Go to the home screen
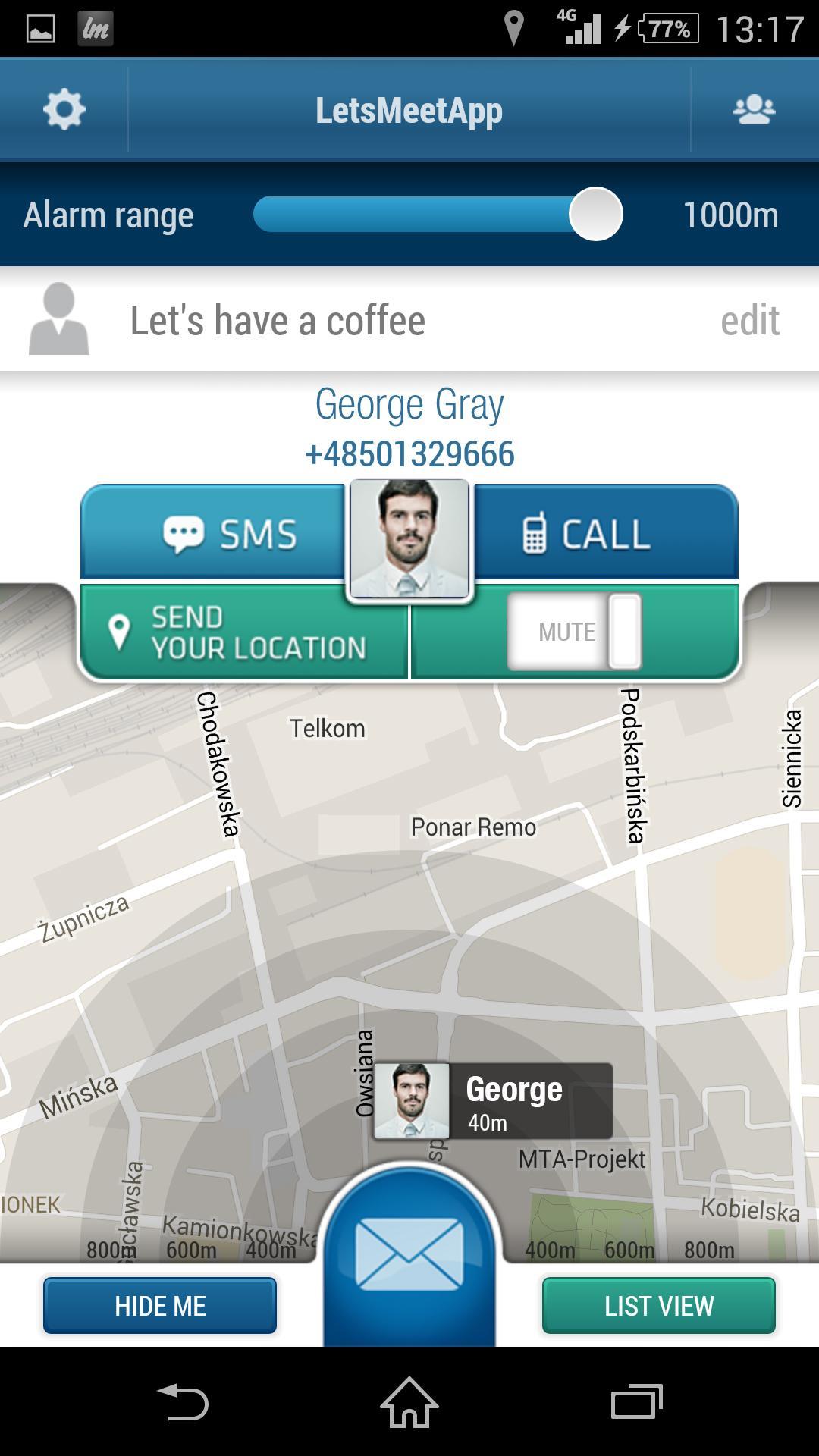Screen dimensions: 819x1456 click(409, 1402)
